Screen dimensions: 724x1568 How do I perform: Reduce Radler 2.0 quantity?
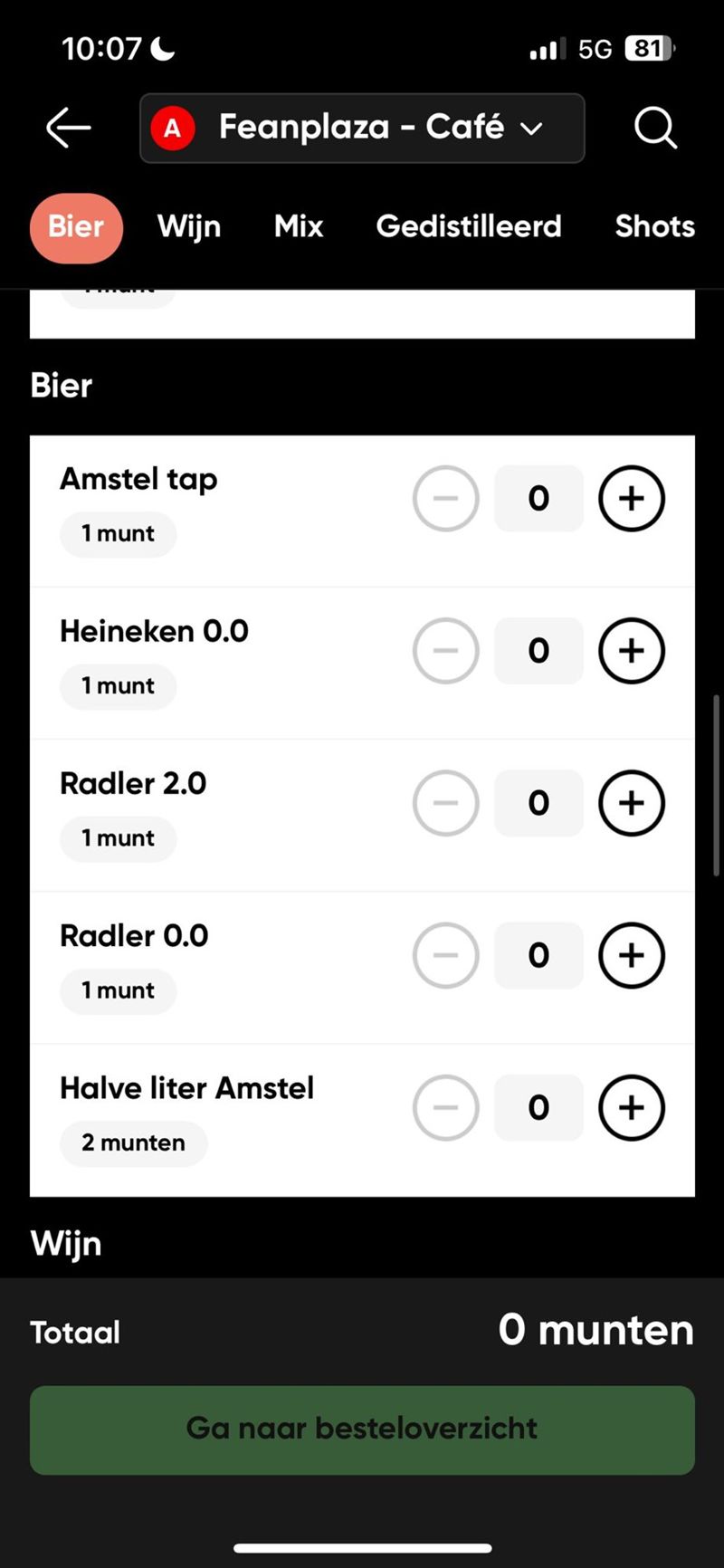point(445,803)
